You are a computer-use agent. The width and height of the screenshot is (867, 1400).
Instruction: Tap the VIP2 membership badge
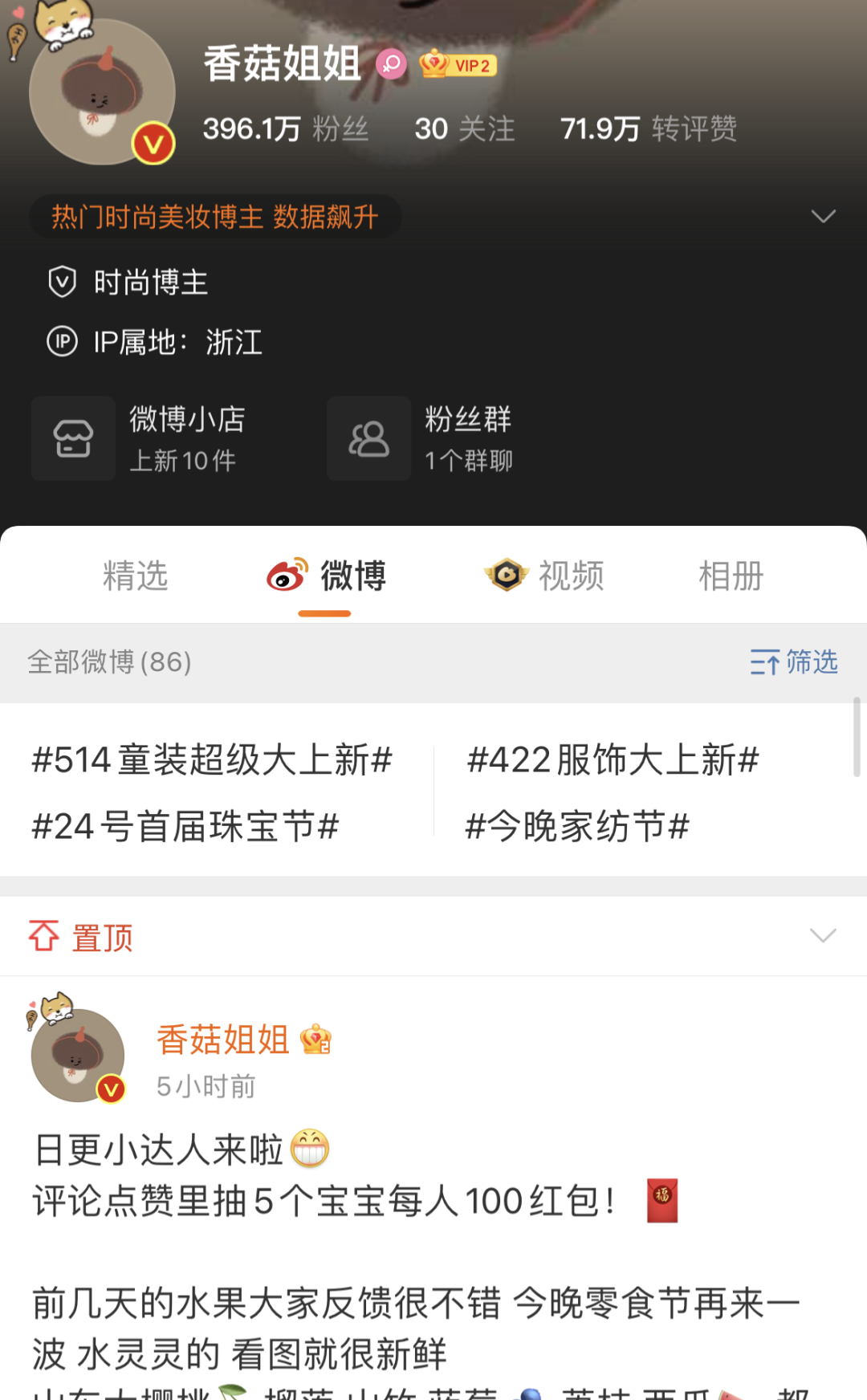(x=458, y=65)
